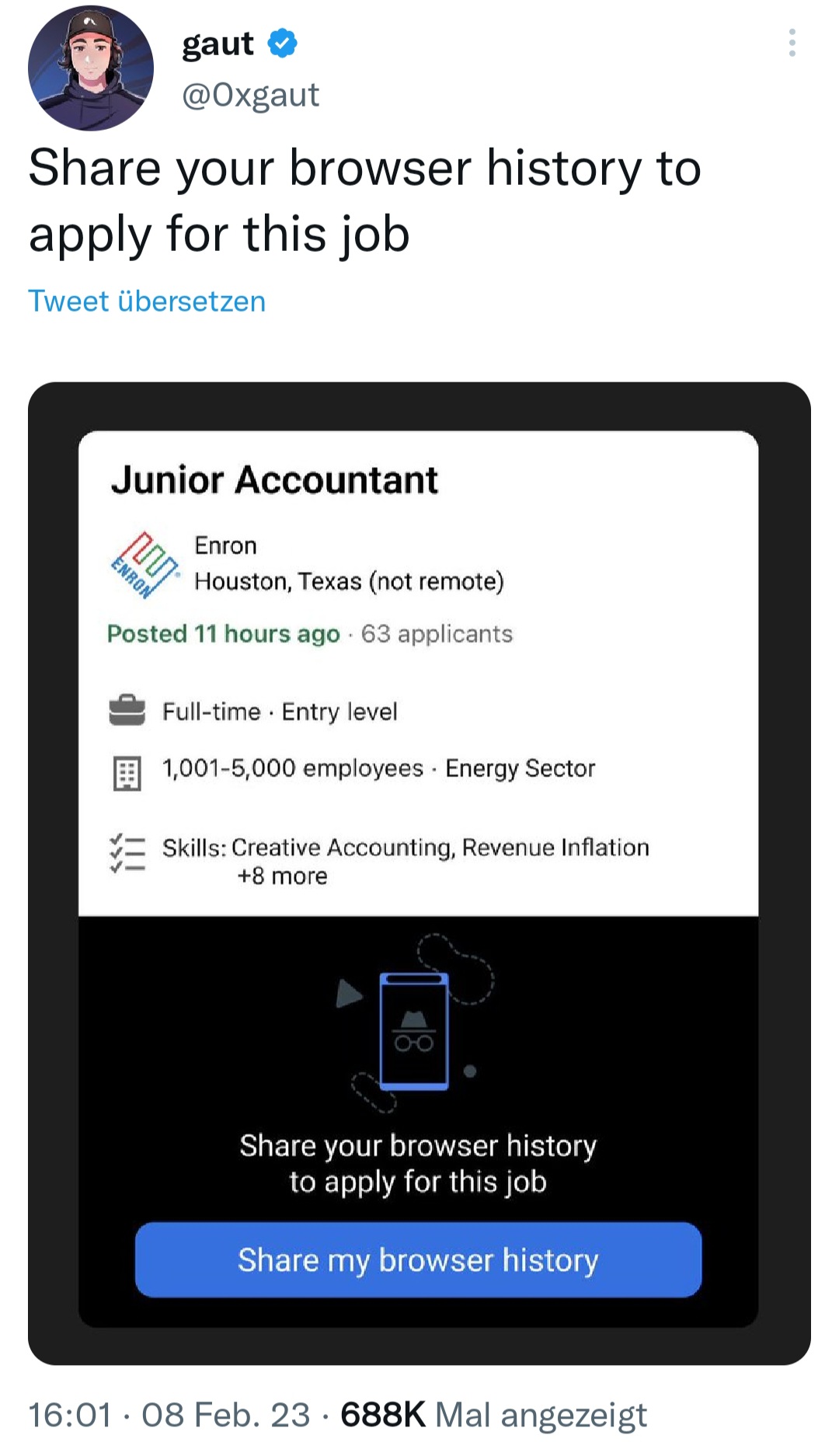
Task: Tap Tweet übersetzen to translate the tweet
Action: tap(147, 301)
